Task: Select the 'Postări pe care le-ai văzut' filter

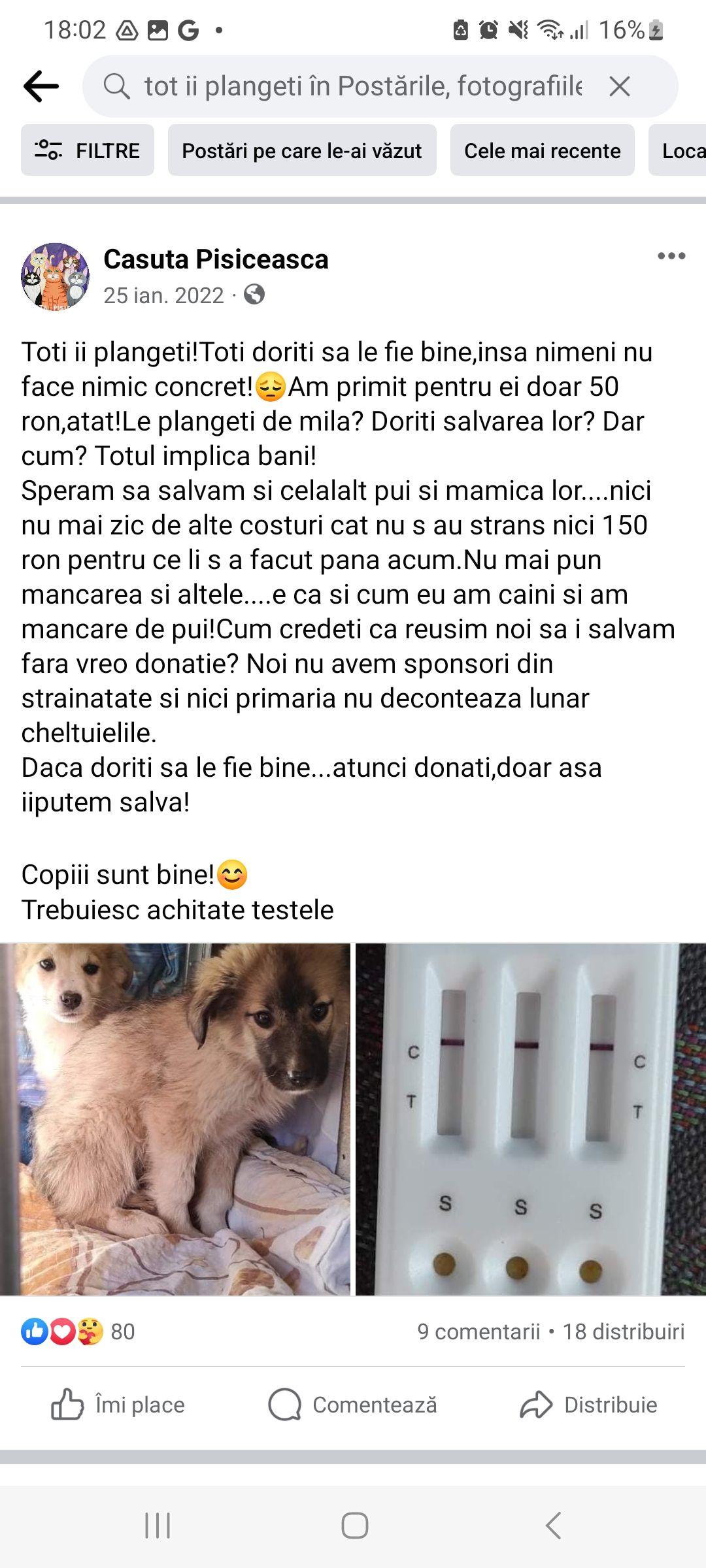Action: tap(302, 151)
